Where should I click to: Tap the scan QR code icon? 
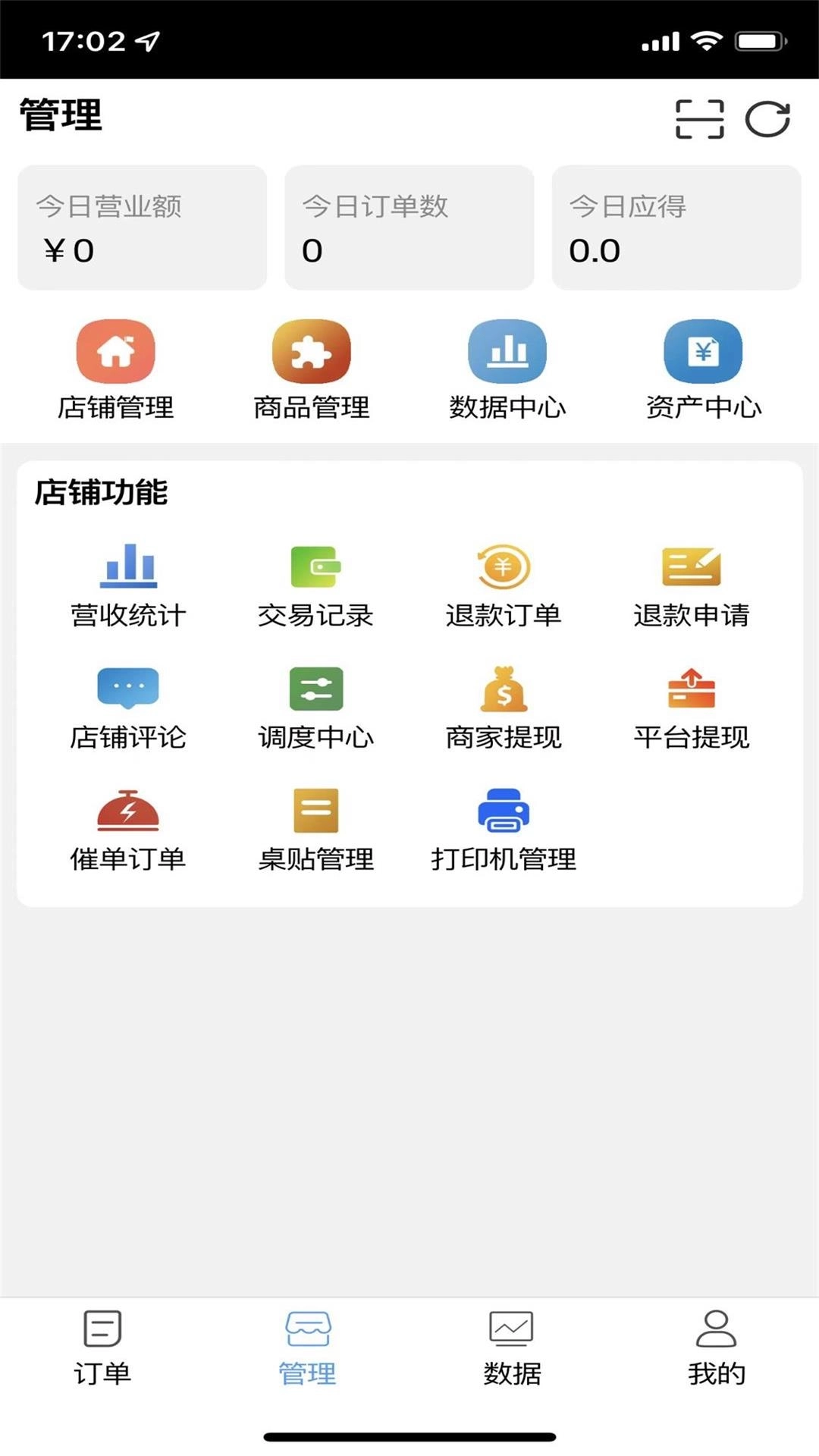pyautogui.click(x=700, y=119)
